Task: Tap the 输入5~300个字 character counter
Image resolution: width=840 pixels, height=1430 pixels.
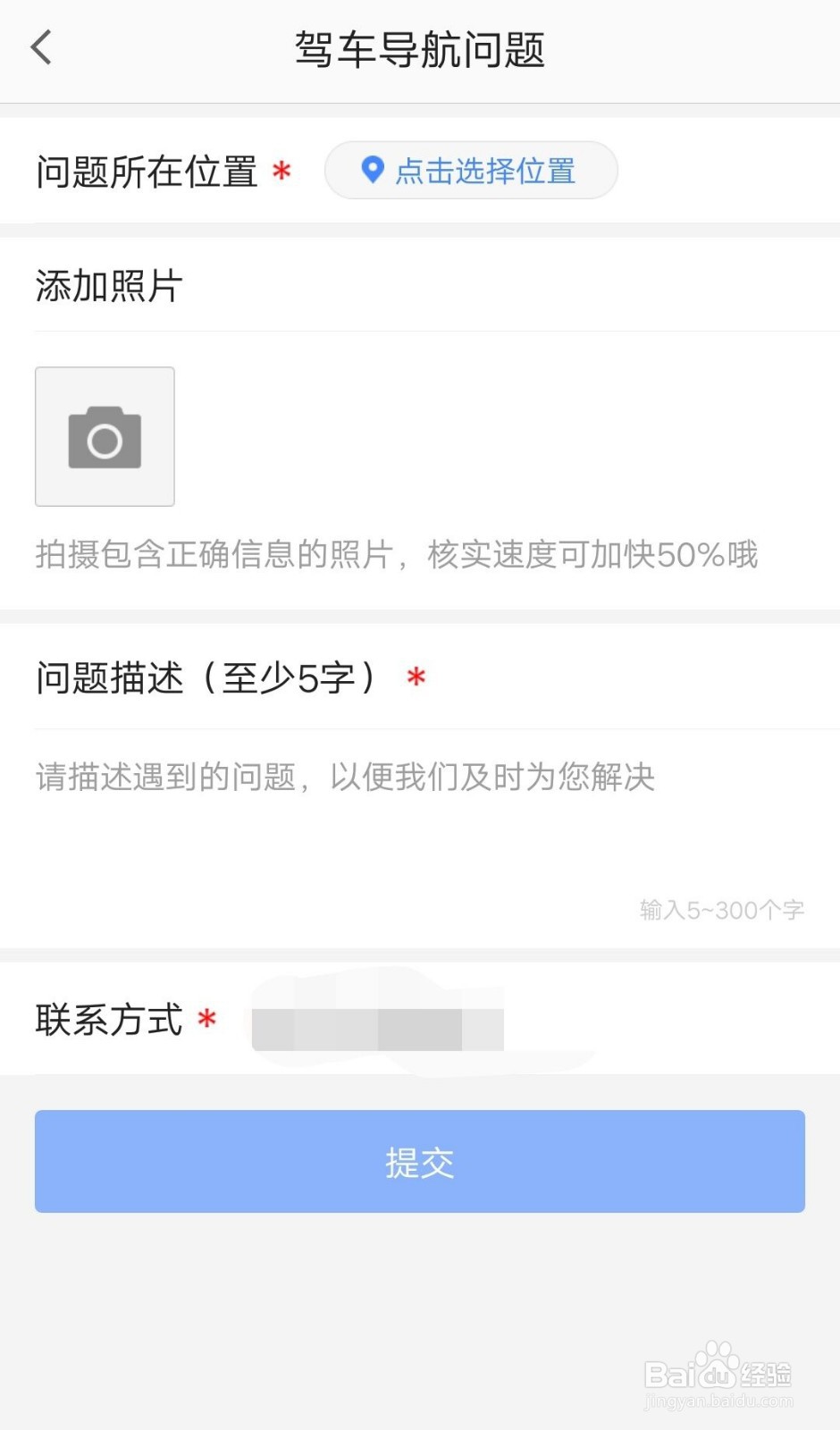Action: (x=722, y=909)
